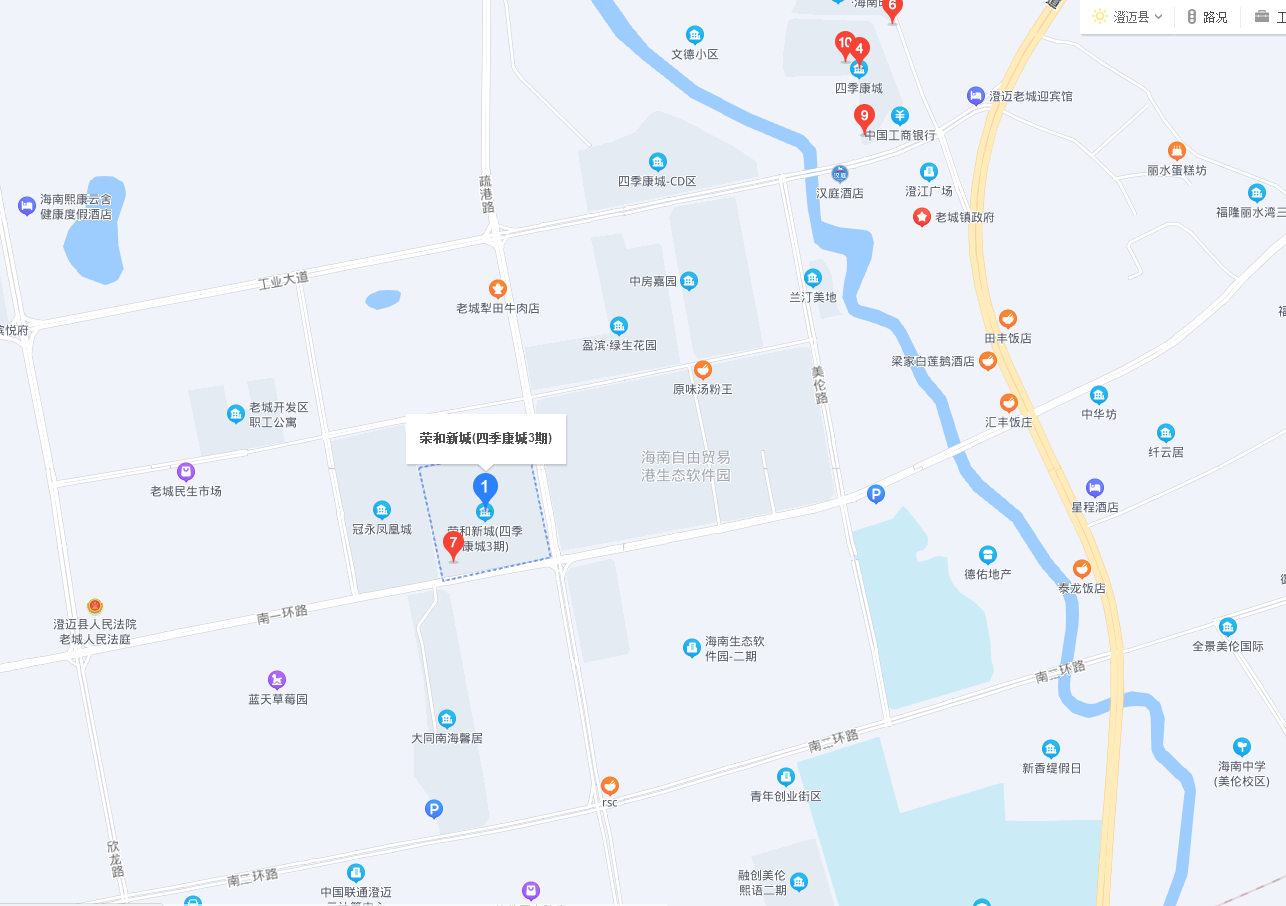Tap the 丽水蛋糕坊 bakery point

(x=1177, y=151)
